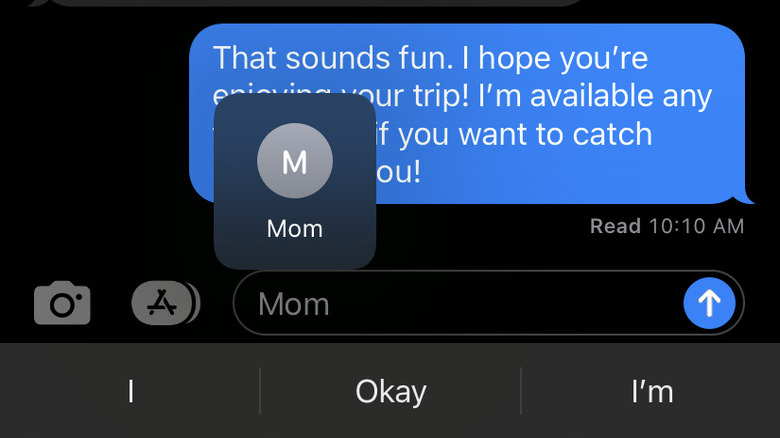Insert the suggested word "I'm"
This screenshot has width=780, height=438.
[651, 391]
